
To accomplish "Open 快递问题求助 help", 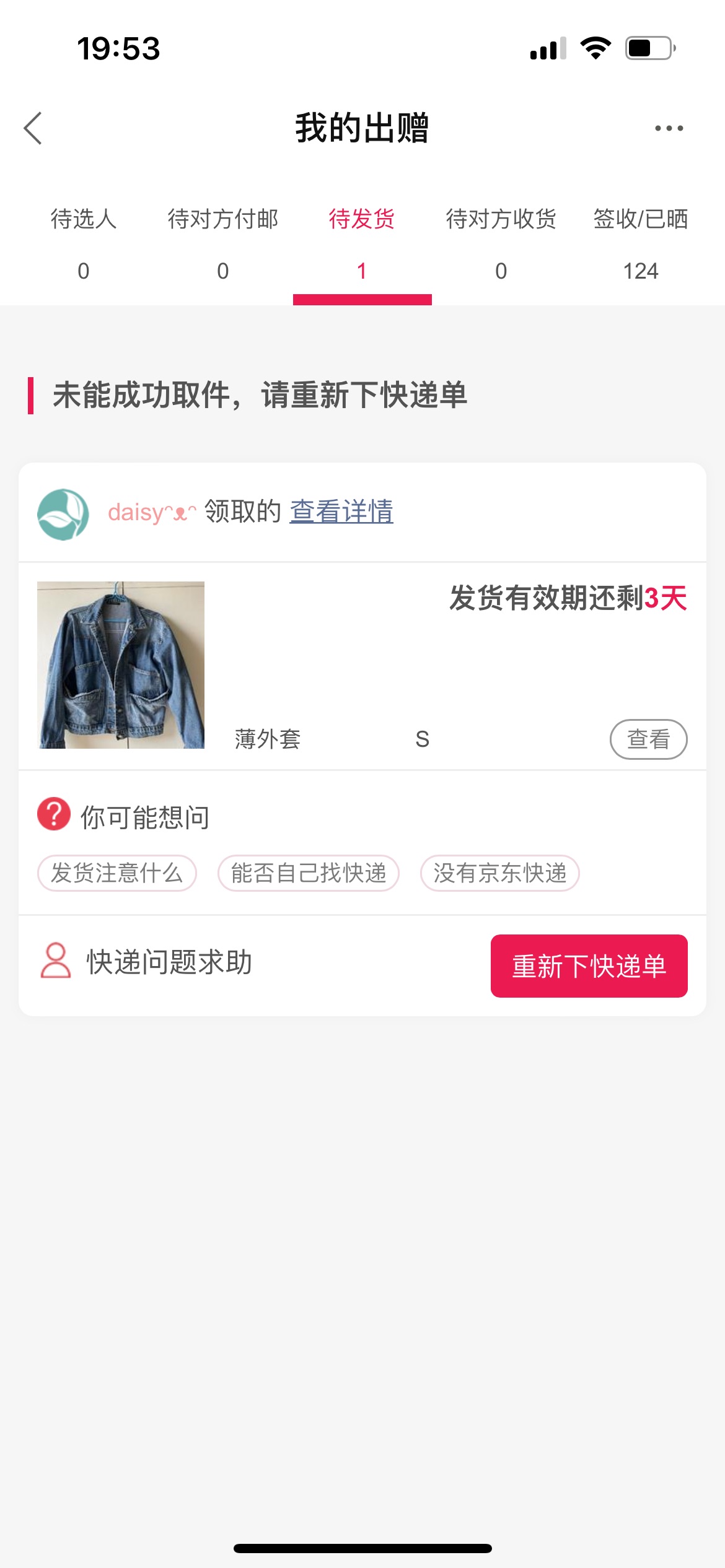I will (146, 962).
